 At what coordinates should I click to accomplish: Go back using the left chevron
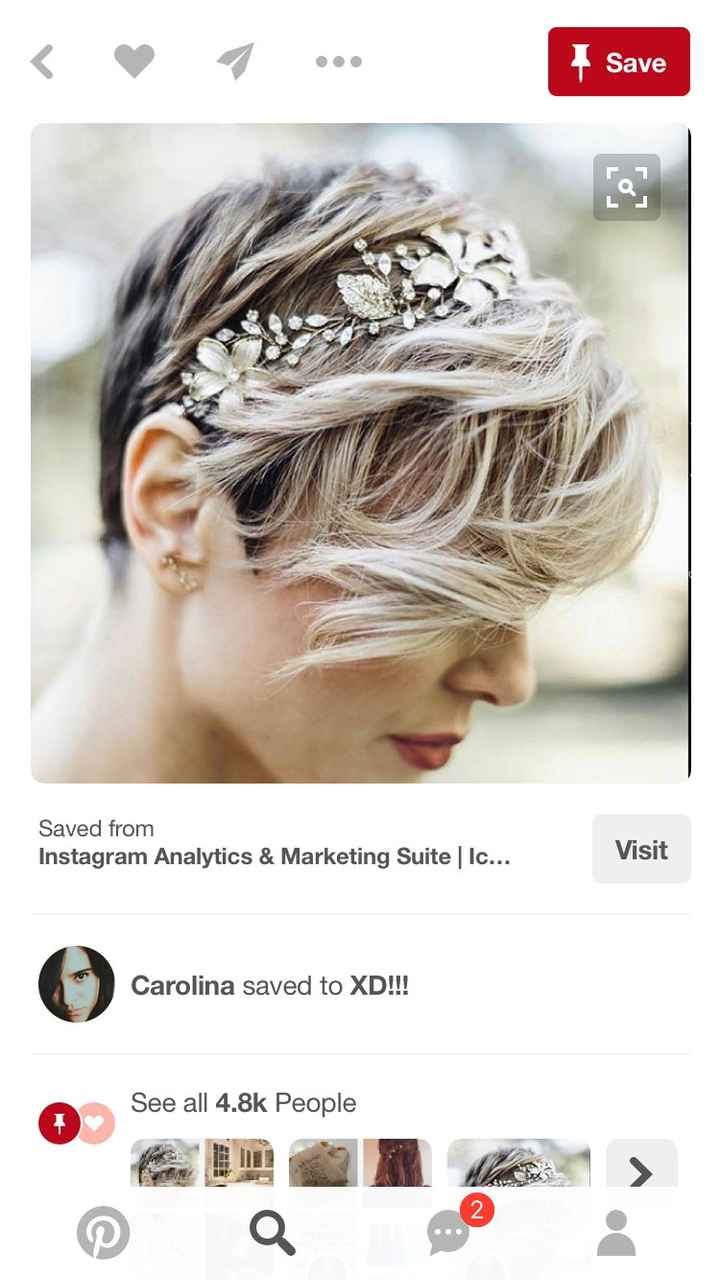point(42,61)
